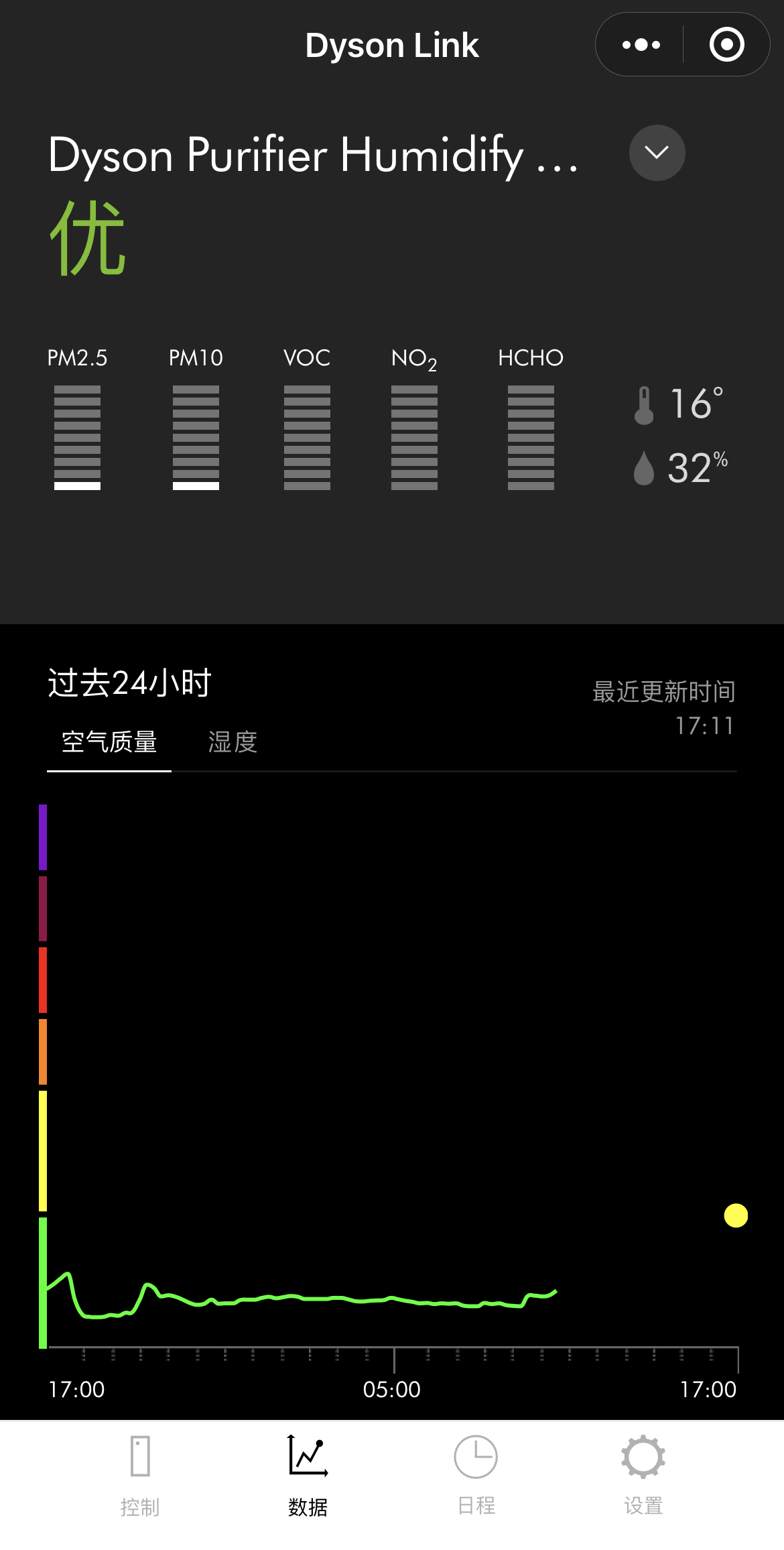Open the mini program more options menu

(641, 45)
